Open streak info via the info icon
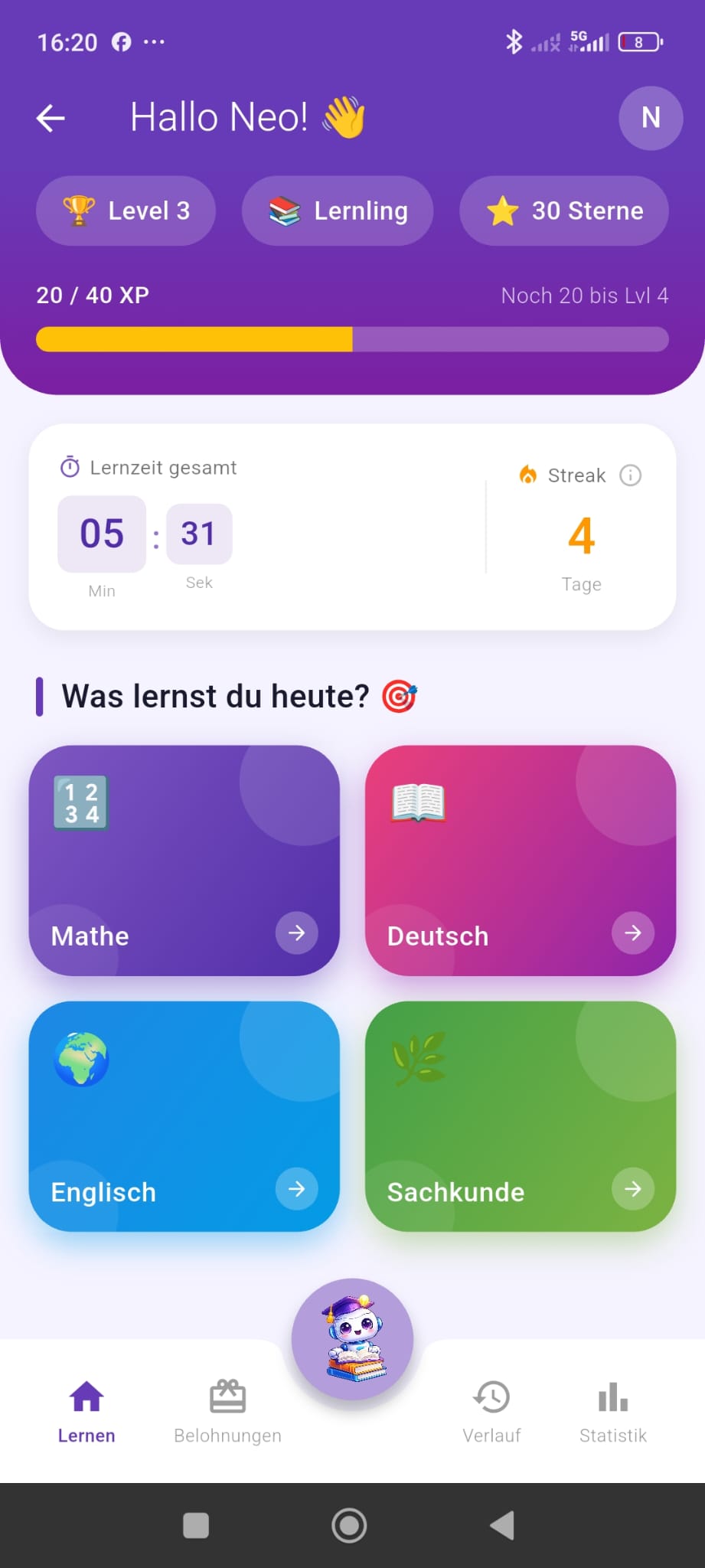The height and width of the screenshot is (1568, 705). pos(631,475)
